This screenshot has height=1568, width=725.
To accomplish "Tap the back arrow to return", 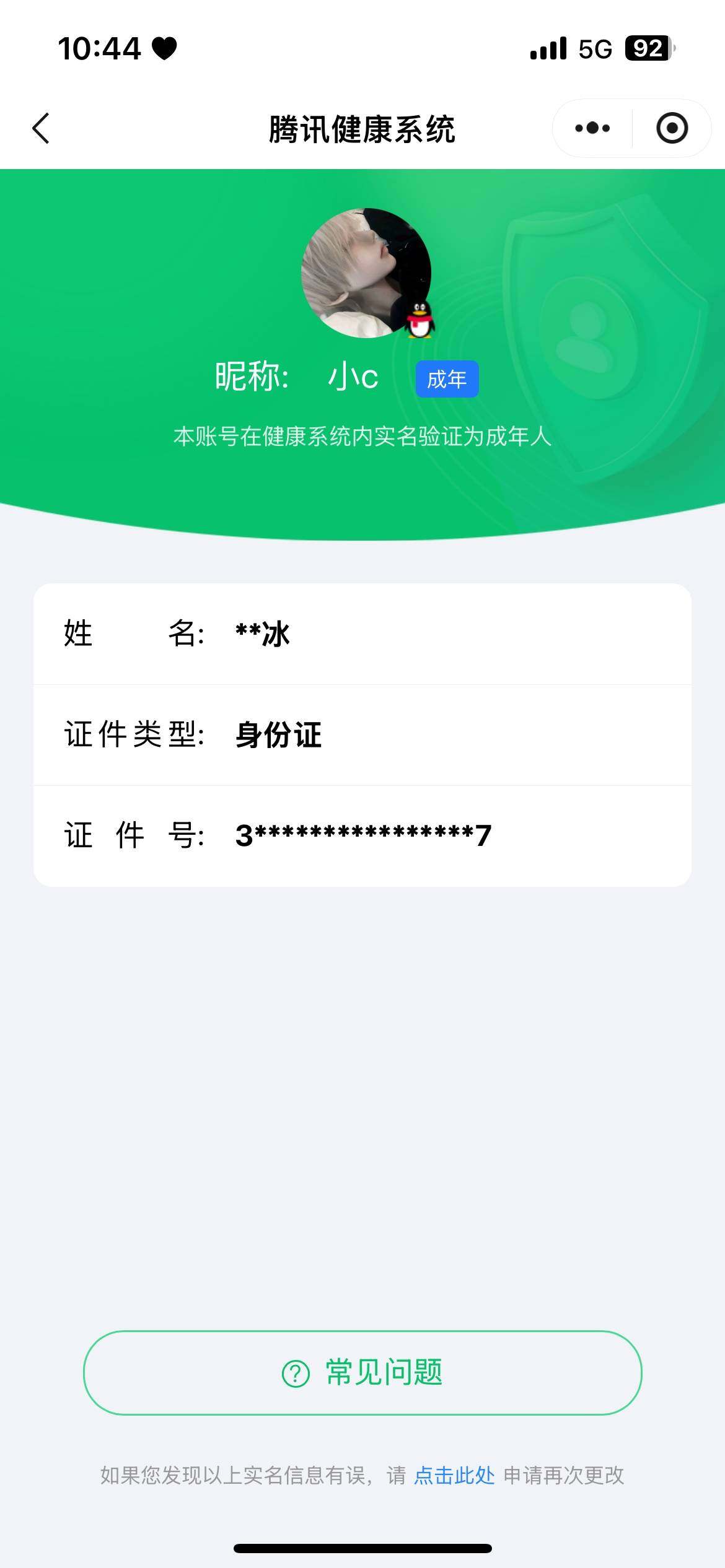I will click(41, 128).
